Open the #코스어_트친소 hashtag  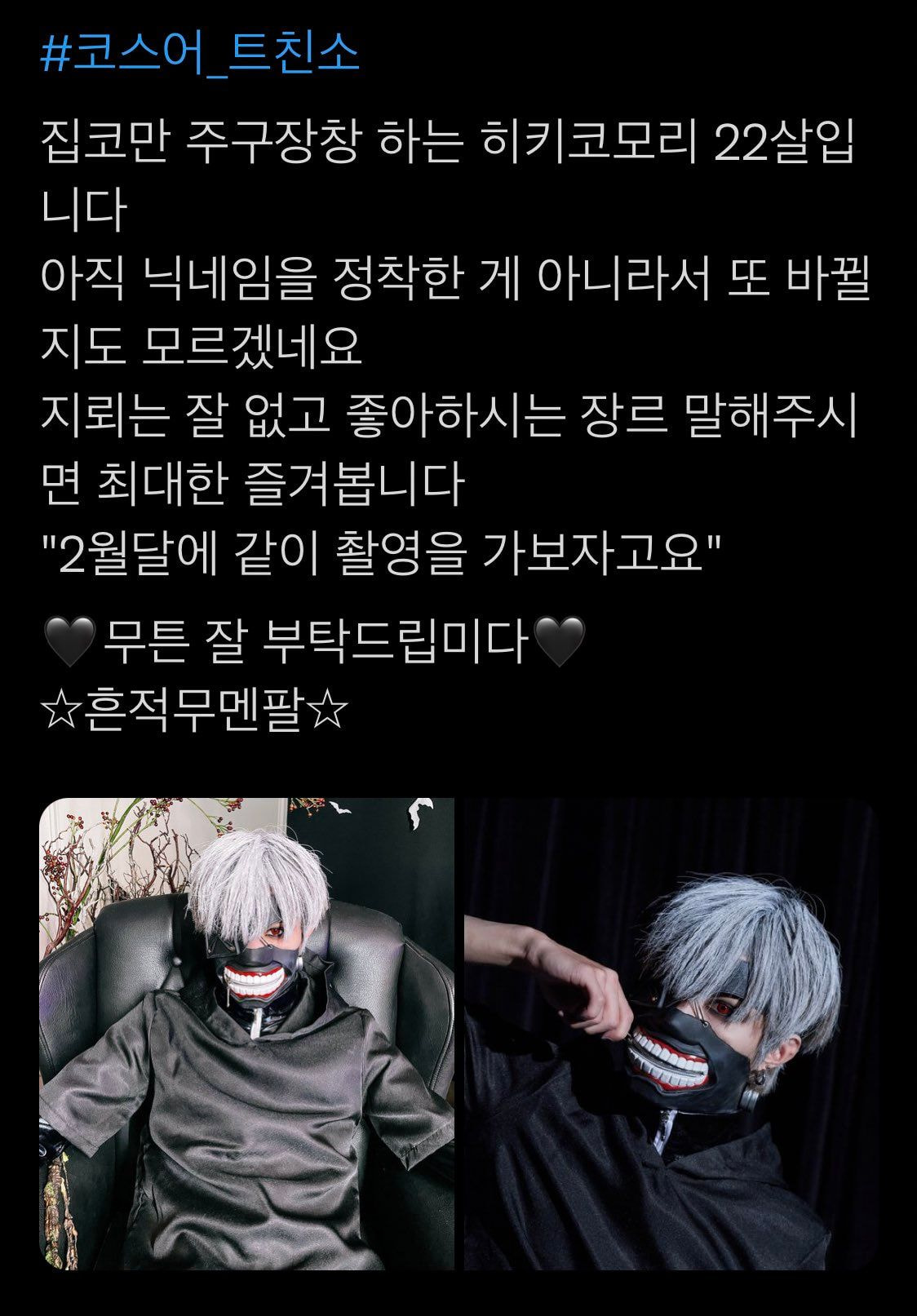200,54
